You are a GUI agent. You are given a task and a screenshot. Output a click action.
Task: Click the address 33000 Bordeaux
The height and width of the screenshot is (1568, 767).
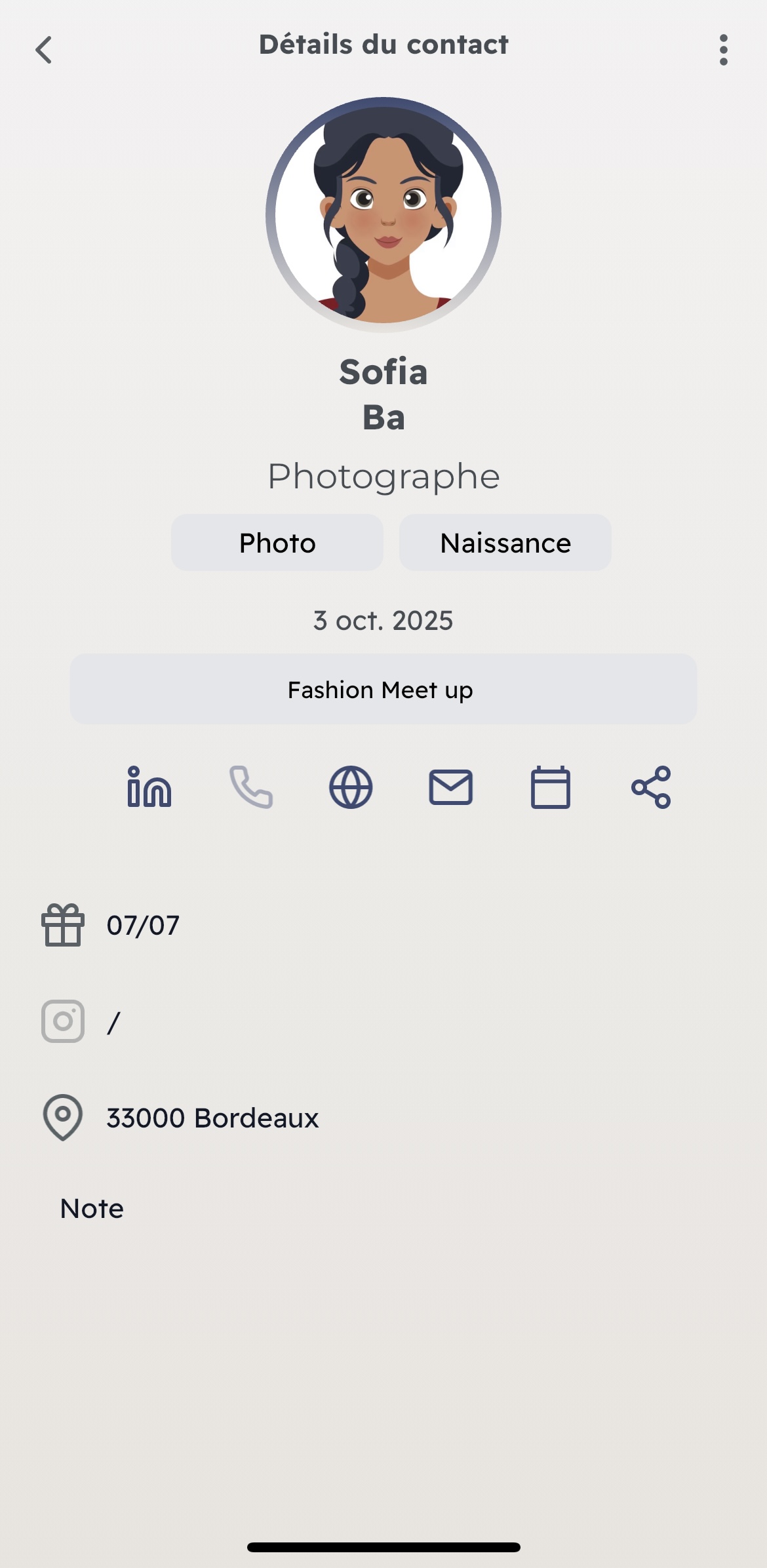coord(212,1119)
